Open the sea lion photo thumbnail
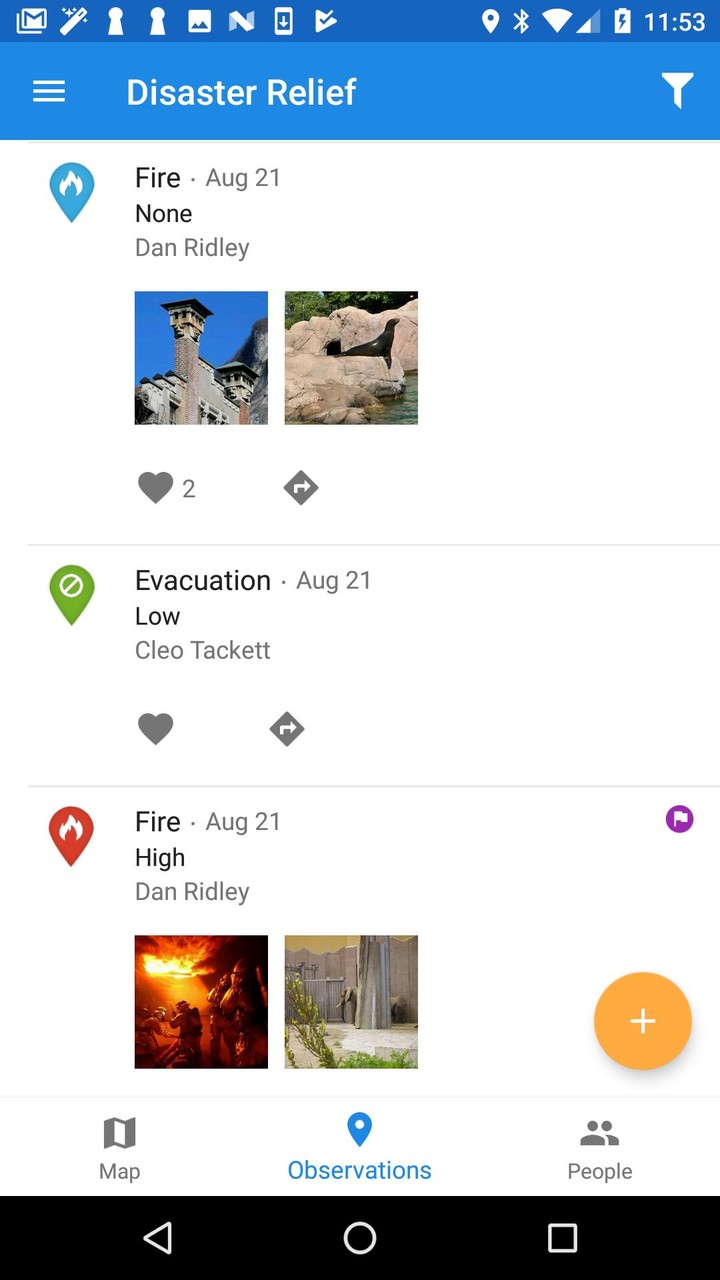 tap(351, 357)
